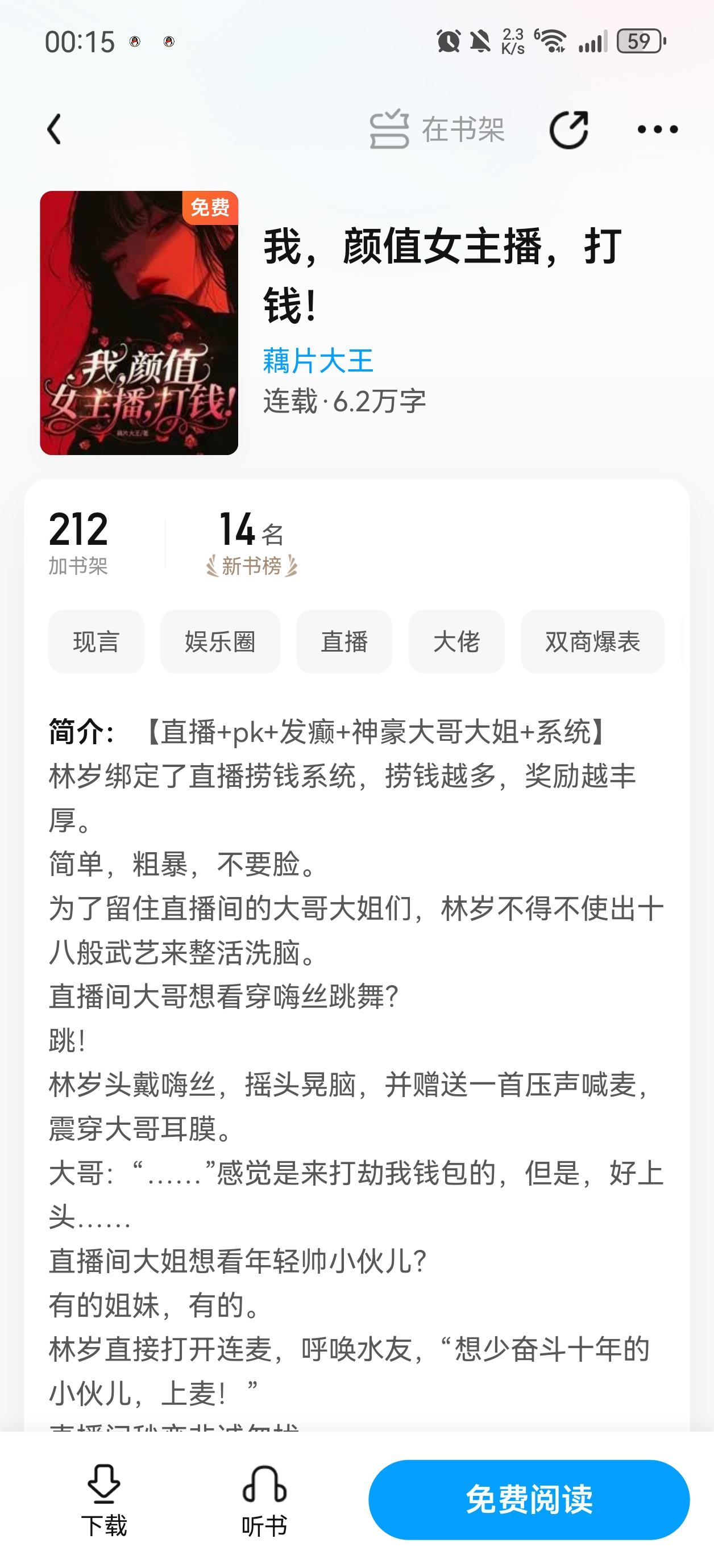This screenshot has height=1568, width=714.
Task: Select the 娱乐圈 tag
Action: click(x=220, y=641)
